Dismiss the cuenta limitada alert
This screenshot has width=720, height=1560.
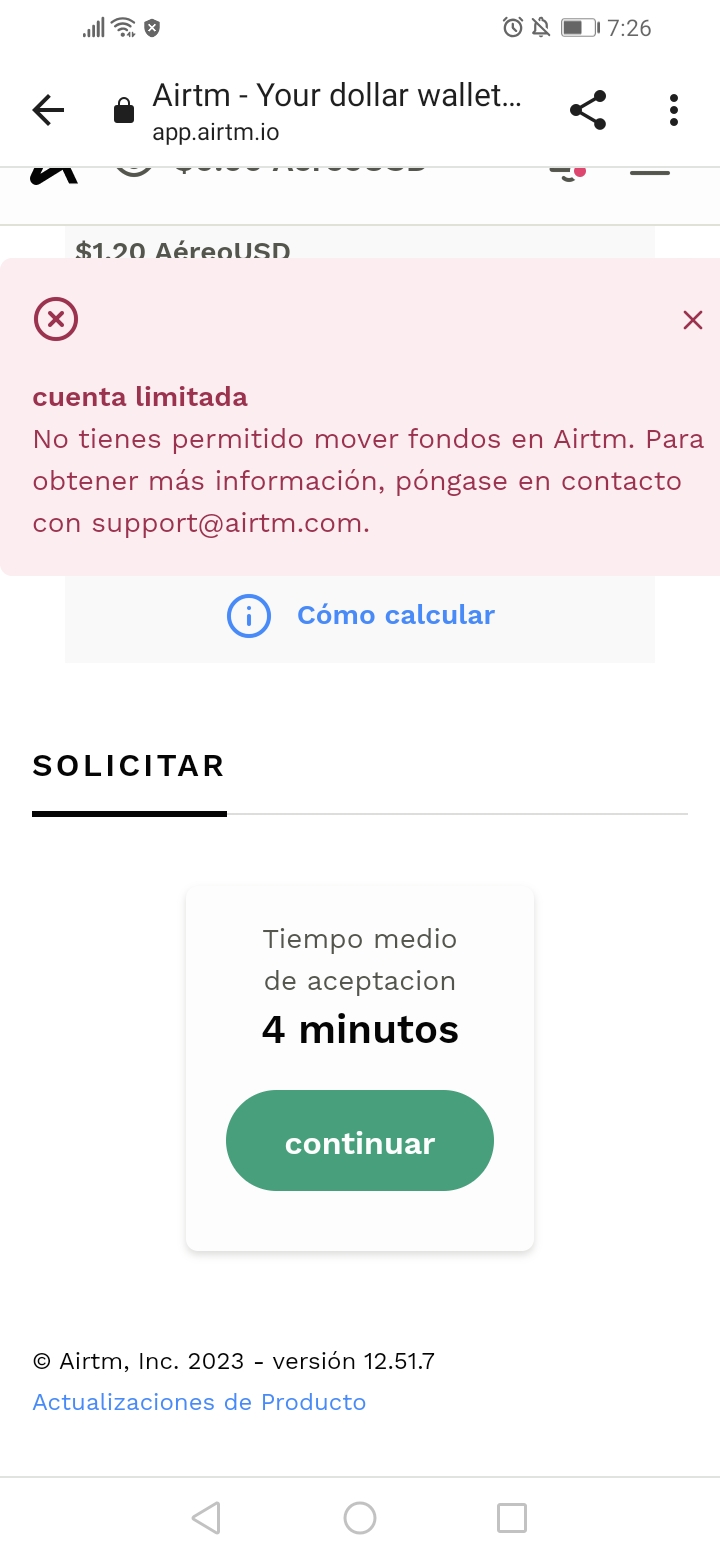click(x=693, y=320)
